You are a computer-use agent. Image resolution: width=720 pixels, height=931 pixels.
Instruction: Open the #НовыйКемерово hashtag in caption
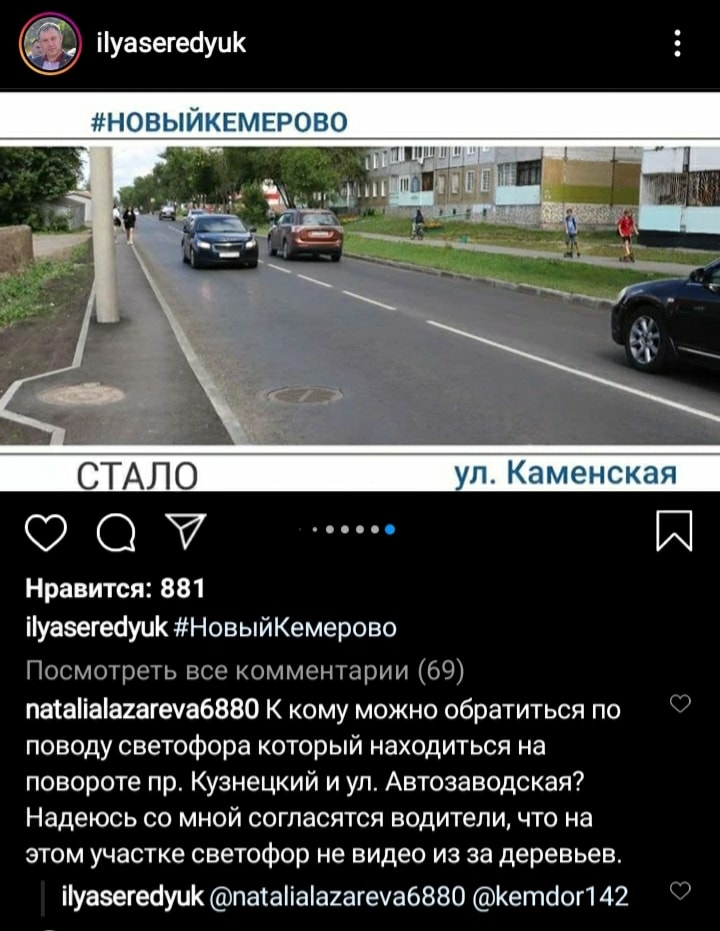point(284,628)
